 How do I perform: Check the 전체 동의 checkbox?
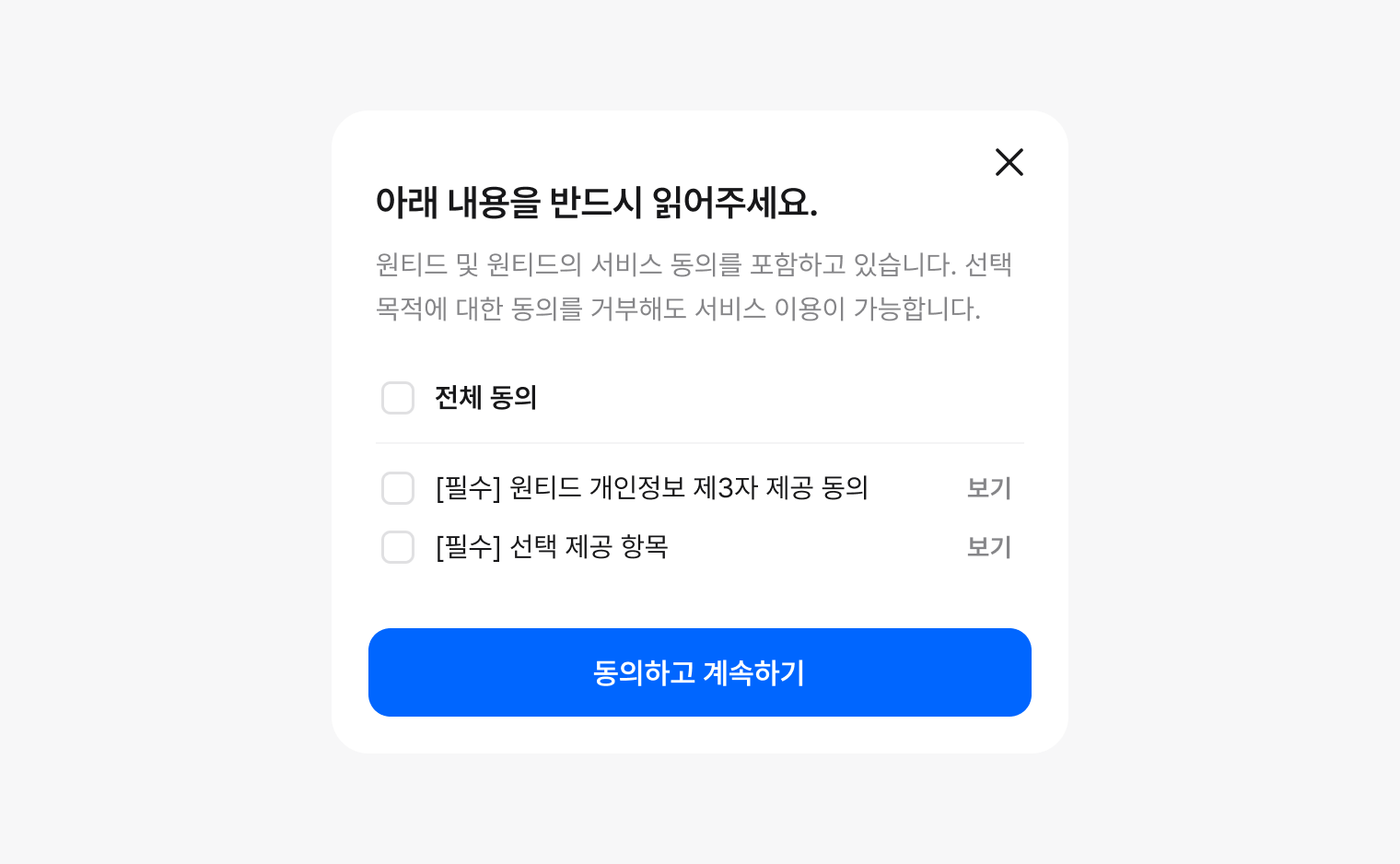point(398,398)
